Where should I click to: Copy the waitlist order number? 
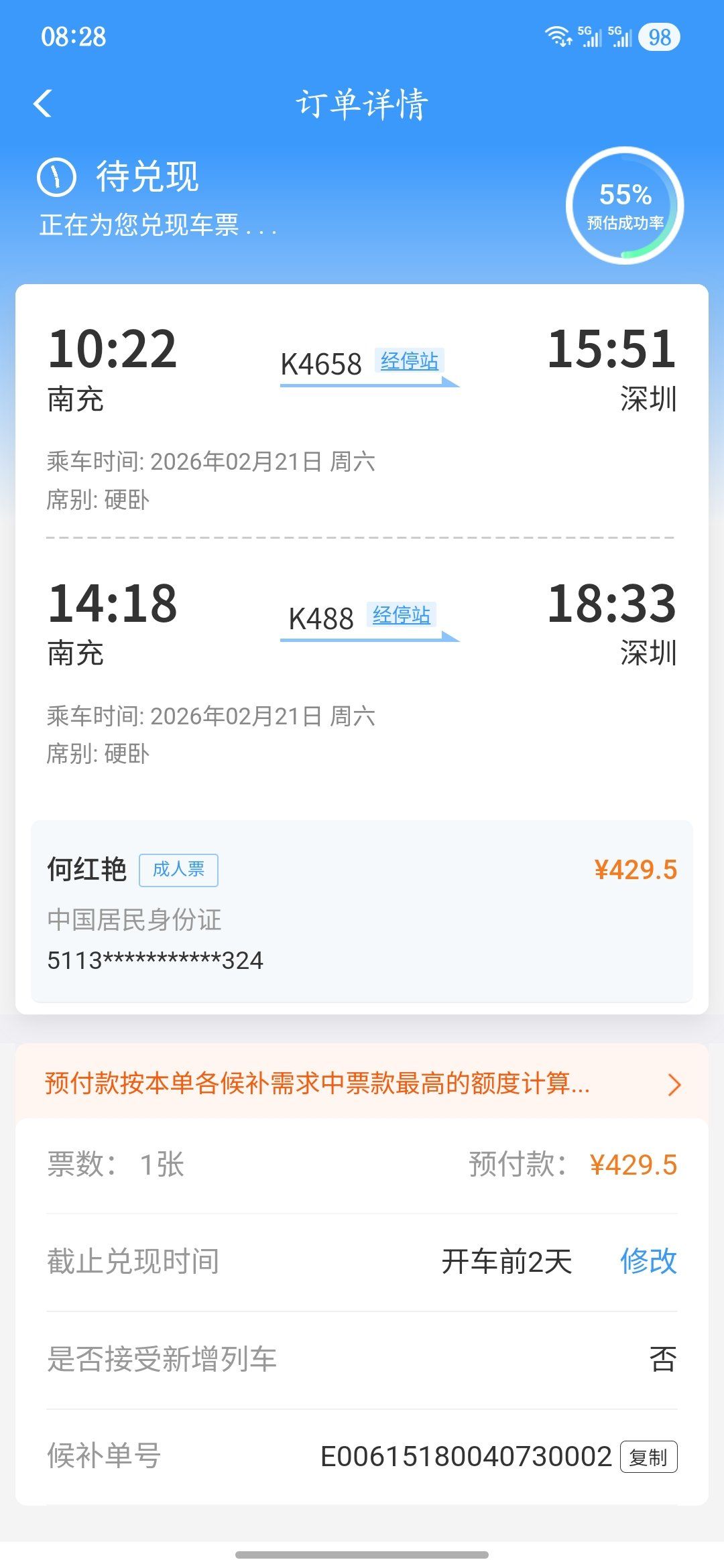point(648,1457)
